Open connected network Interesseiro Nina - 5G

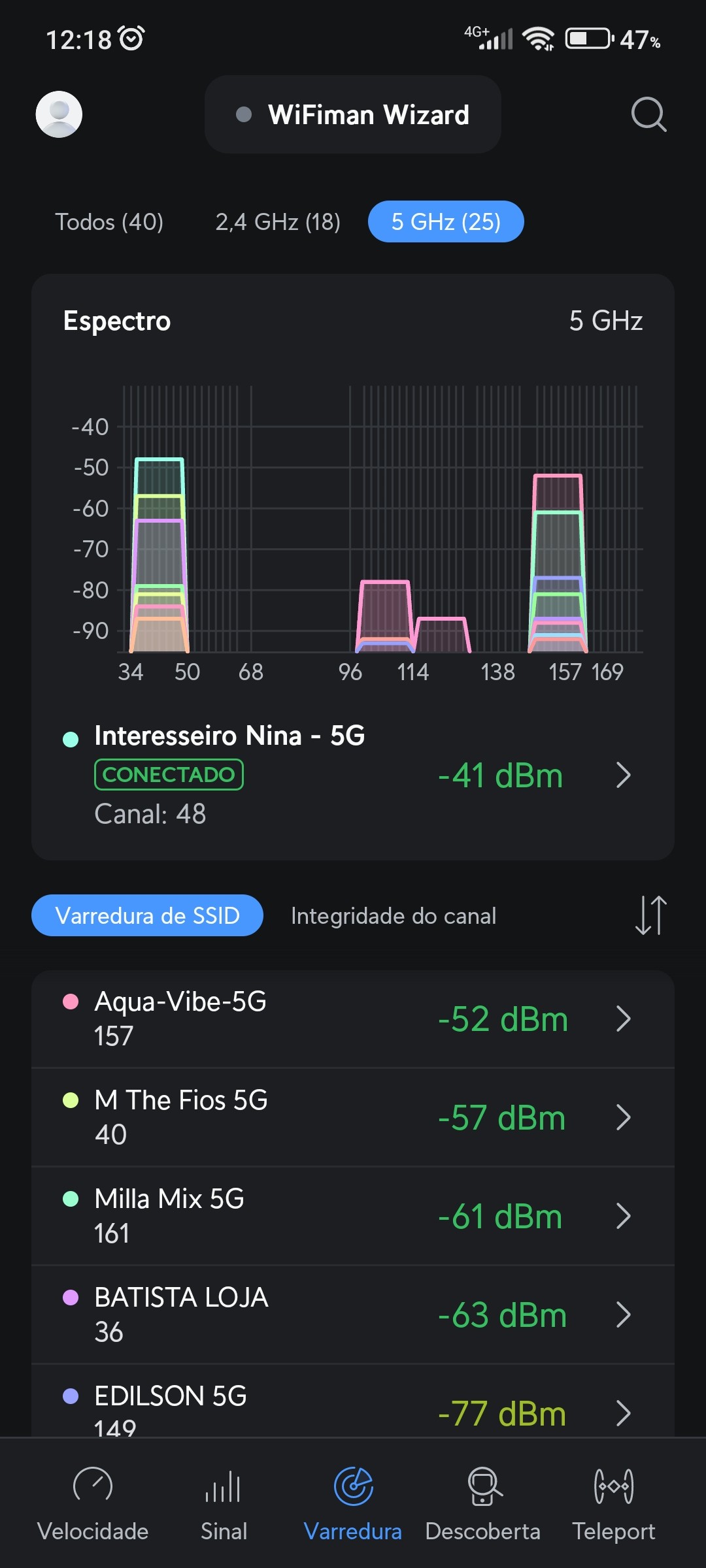point(353,776)
